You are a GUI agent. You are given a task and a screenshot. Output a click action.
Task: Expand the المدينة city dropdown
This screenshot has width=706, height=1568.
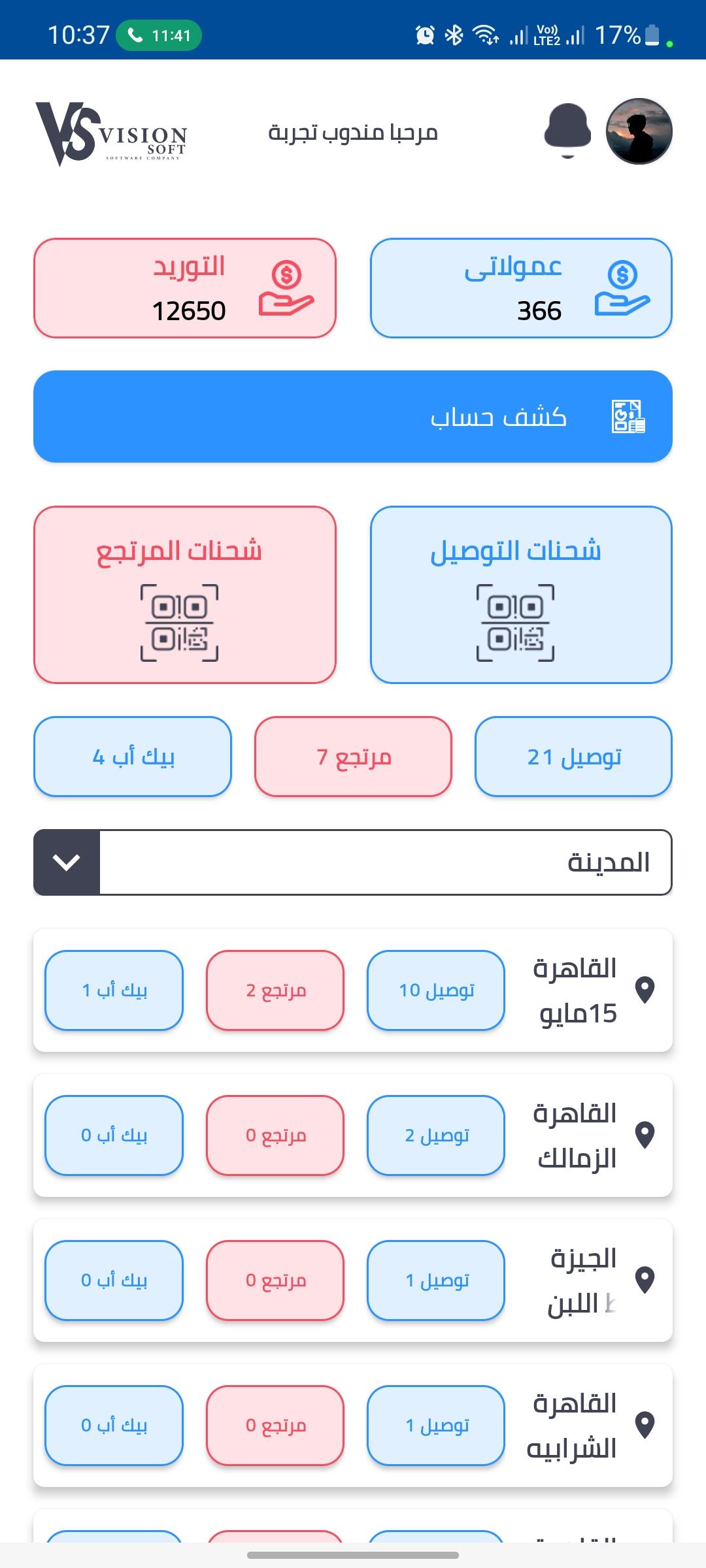(x=353, y=862)
